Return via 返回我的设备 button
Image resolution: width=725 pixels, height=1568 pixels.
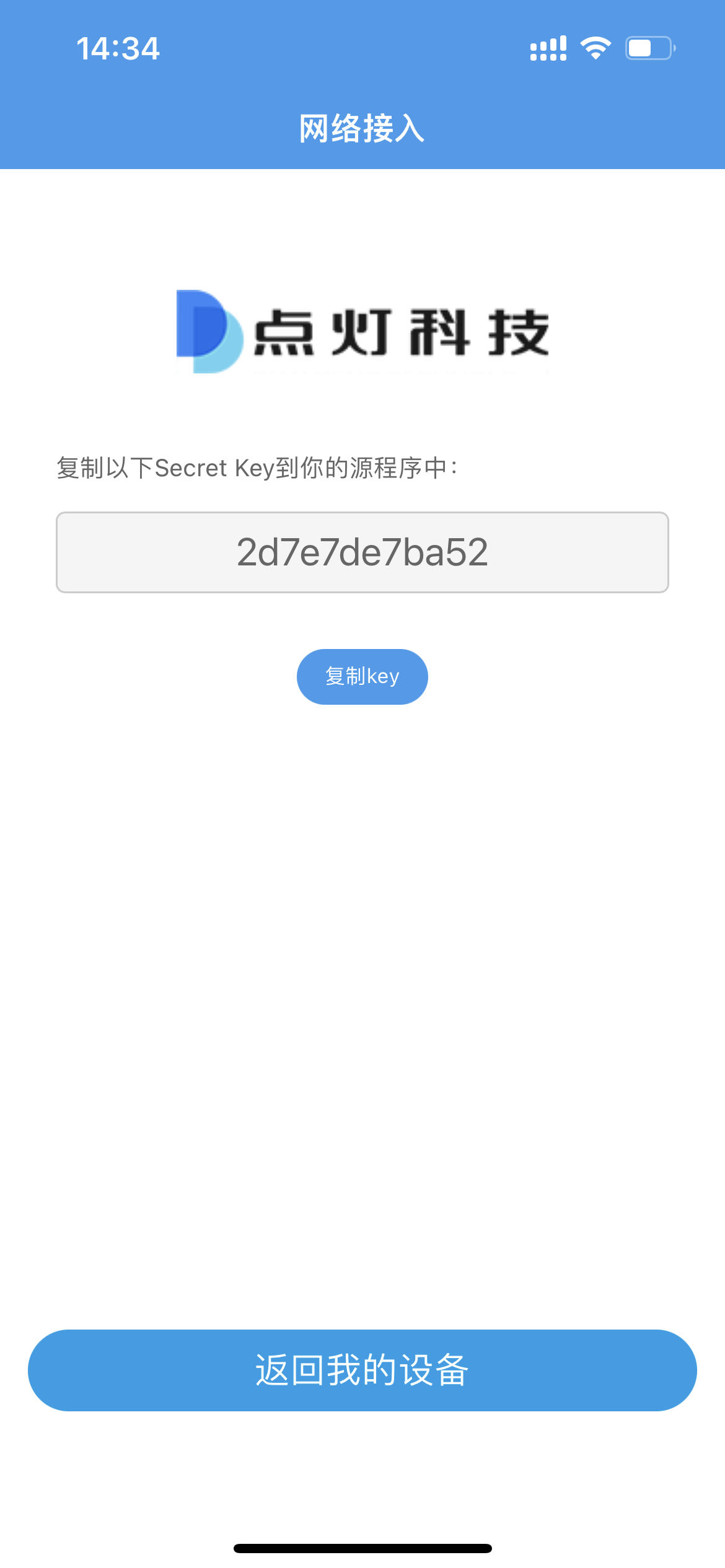362,1370
